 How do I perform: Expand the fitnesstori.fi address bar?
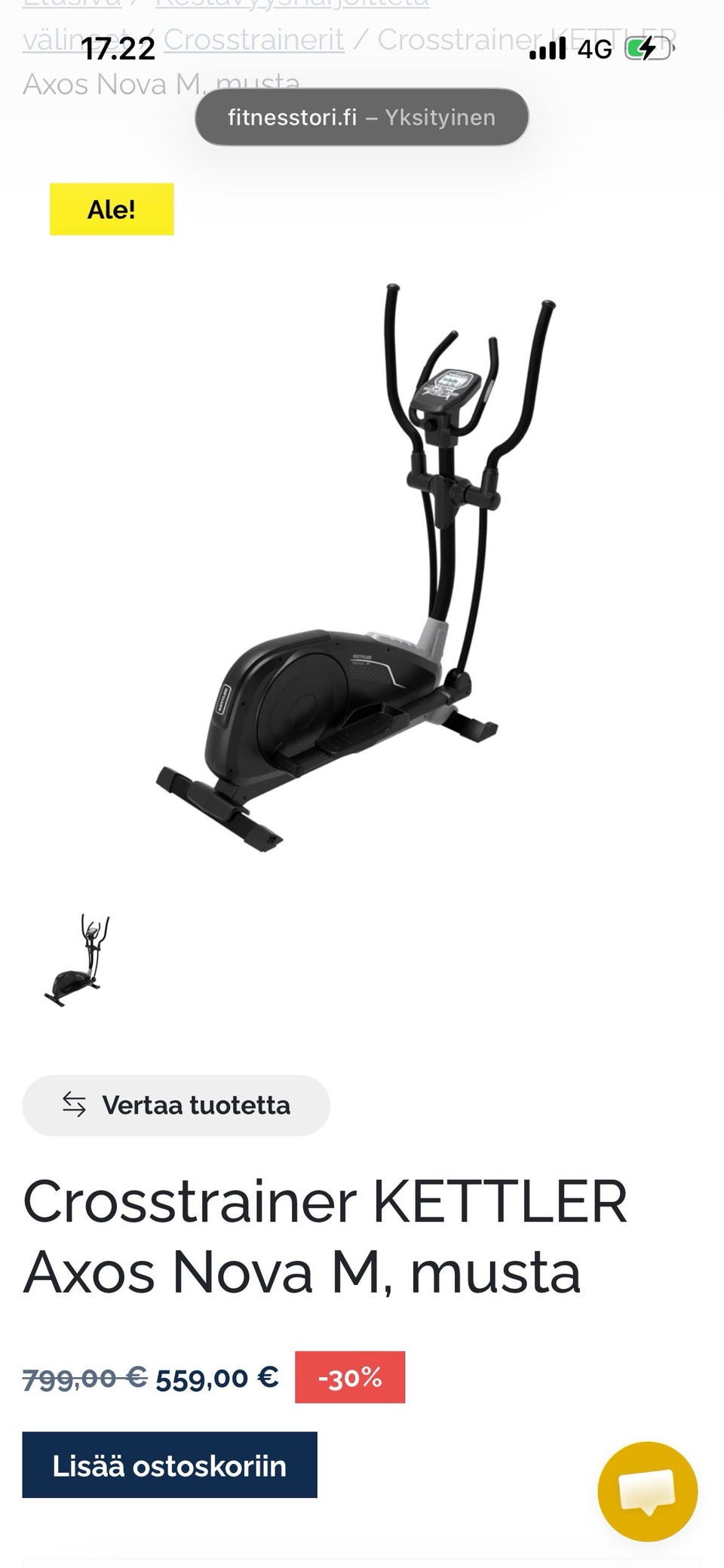(293, 117)
